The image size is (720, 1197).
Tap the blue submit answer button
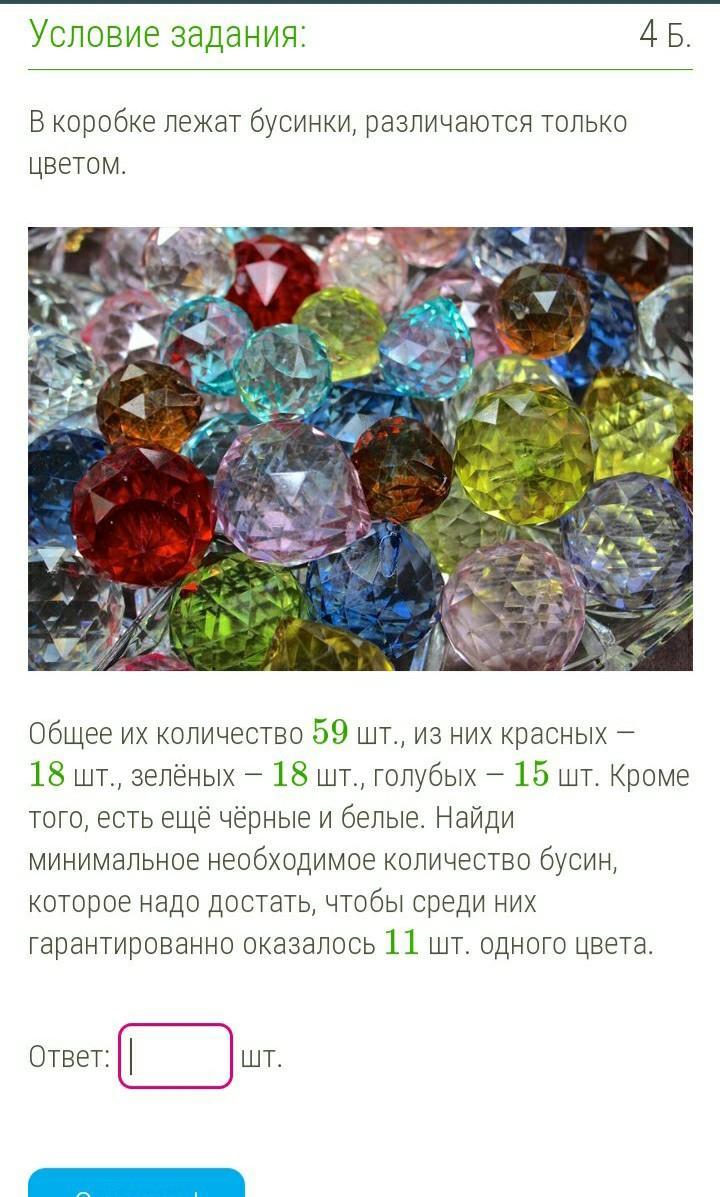(x=137, y=1184)
